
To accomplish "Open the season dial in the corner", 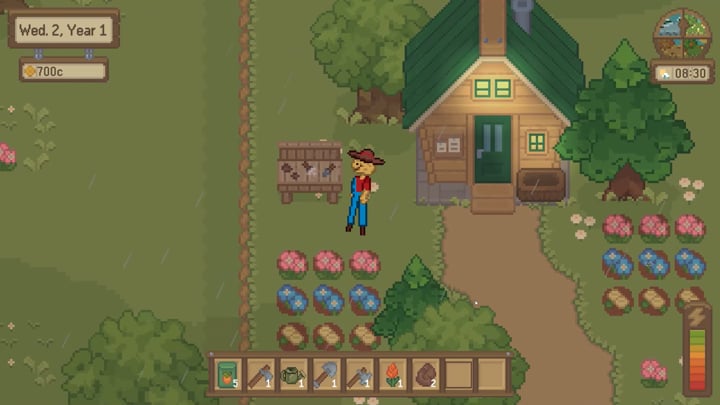I will 682,36.
